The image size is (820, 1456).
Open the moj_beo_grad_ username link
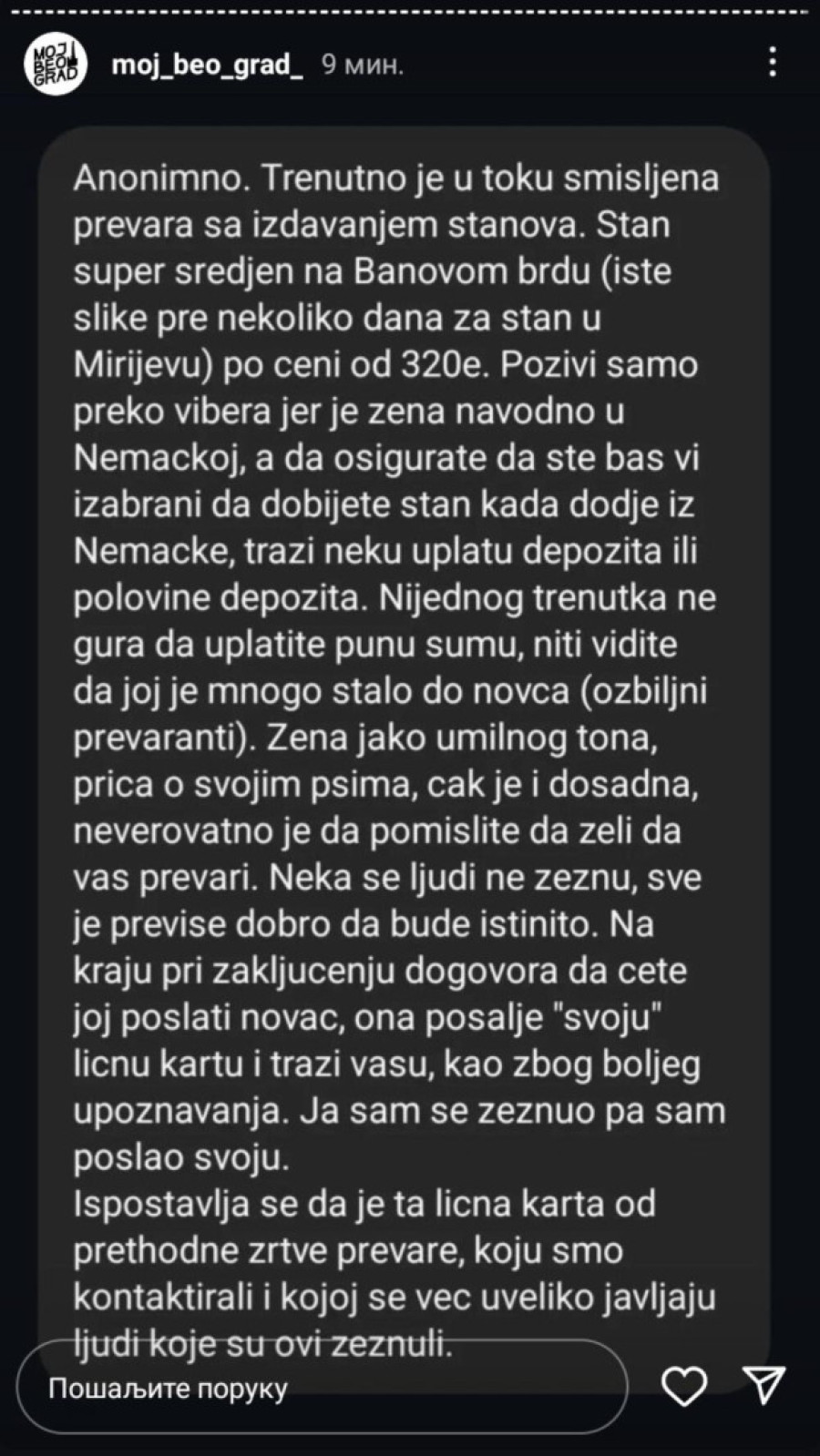pos(206,65)
